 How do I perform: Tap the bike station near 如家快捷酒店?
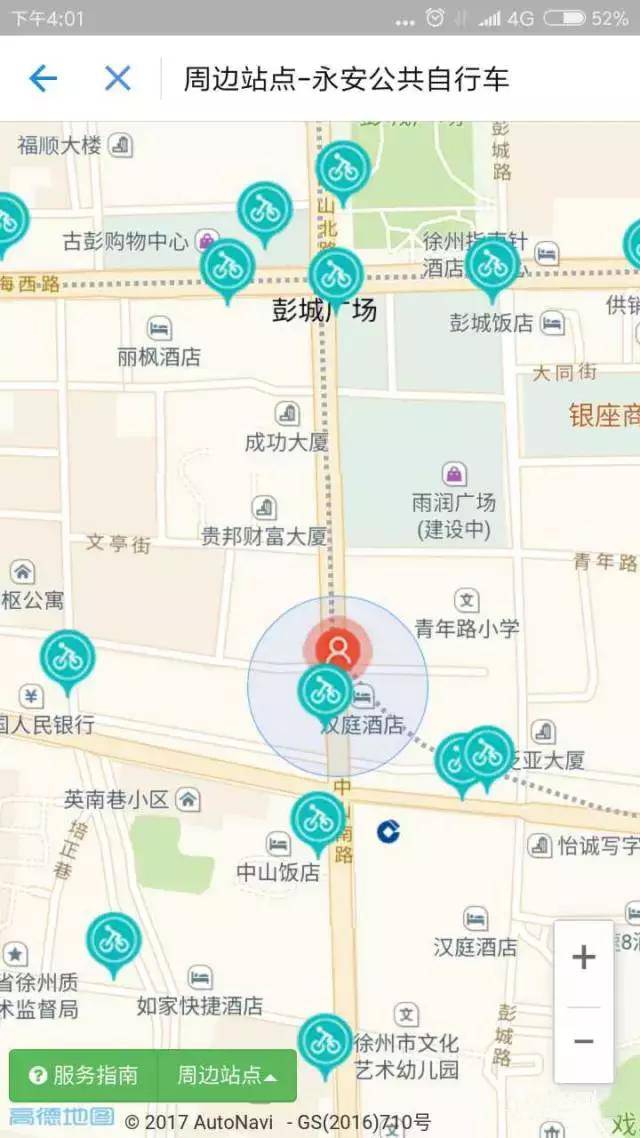pyautogui.click(x=113, y=940)
